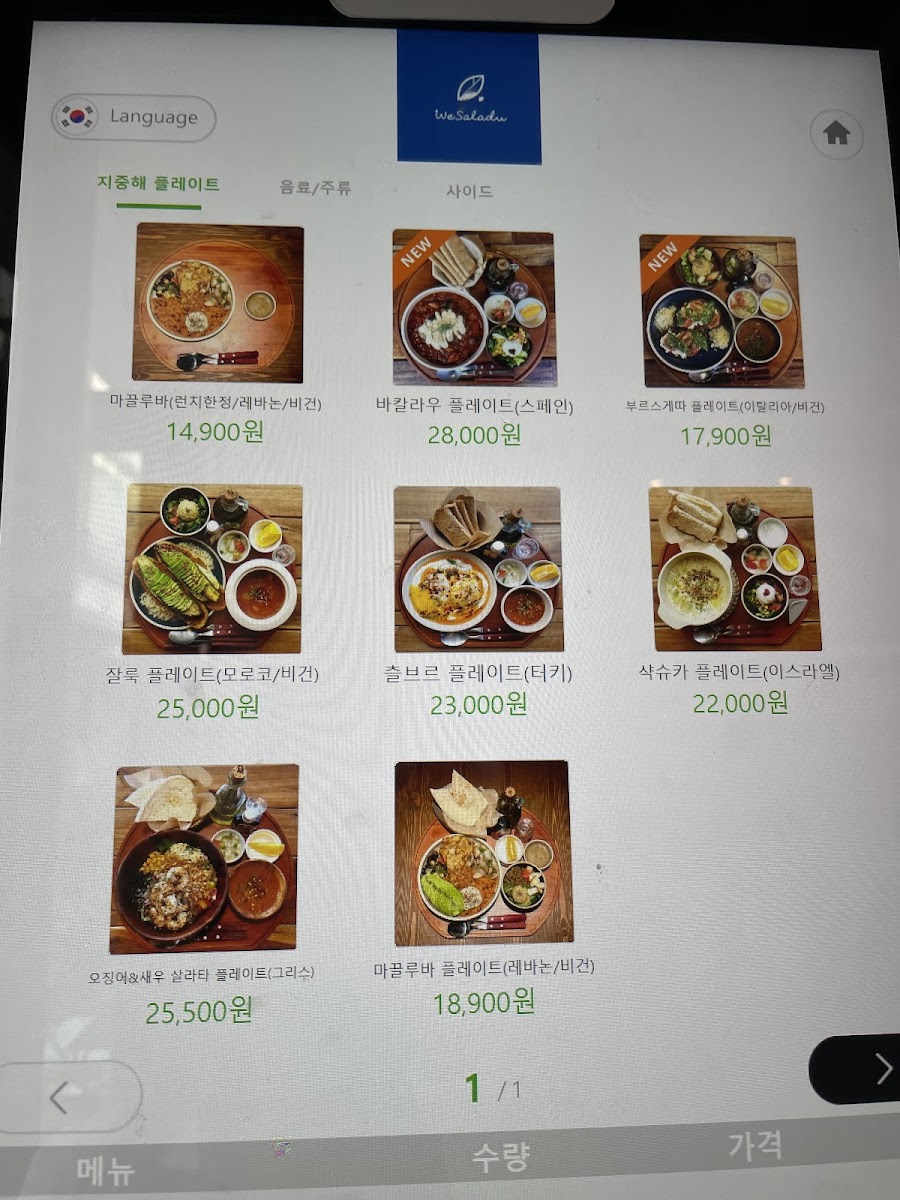Go to the next menu page
Image resolution: width=900 pixels, height=1200 pixels.
(x=856, y=1069)
